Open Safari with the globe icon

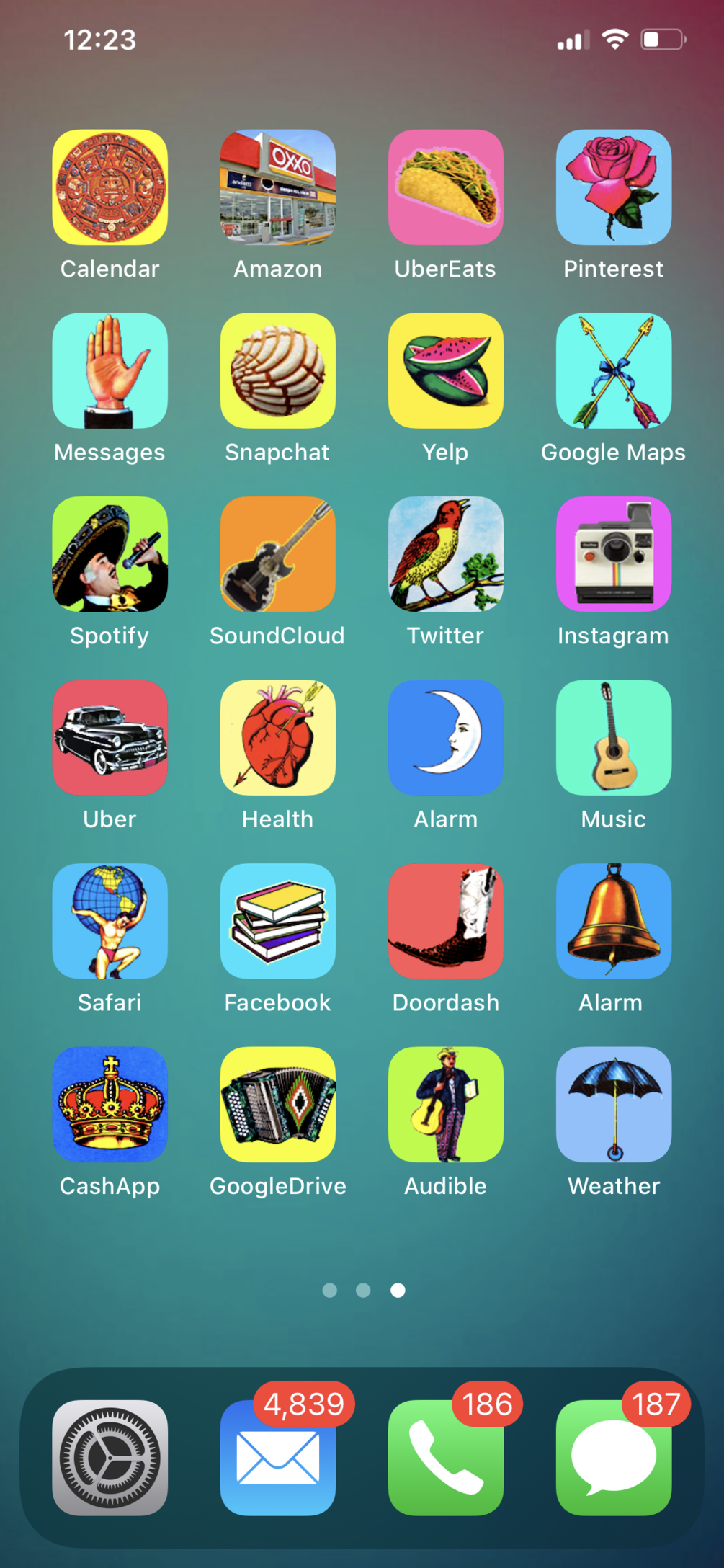pos(110,921)
